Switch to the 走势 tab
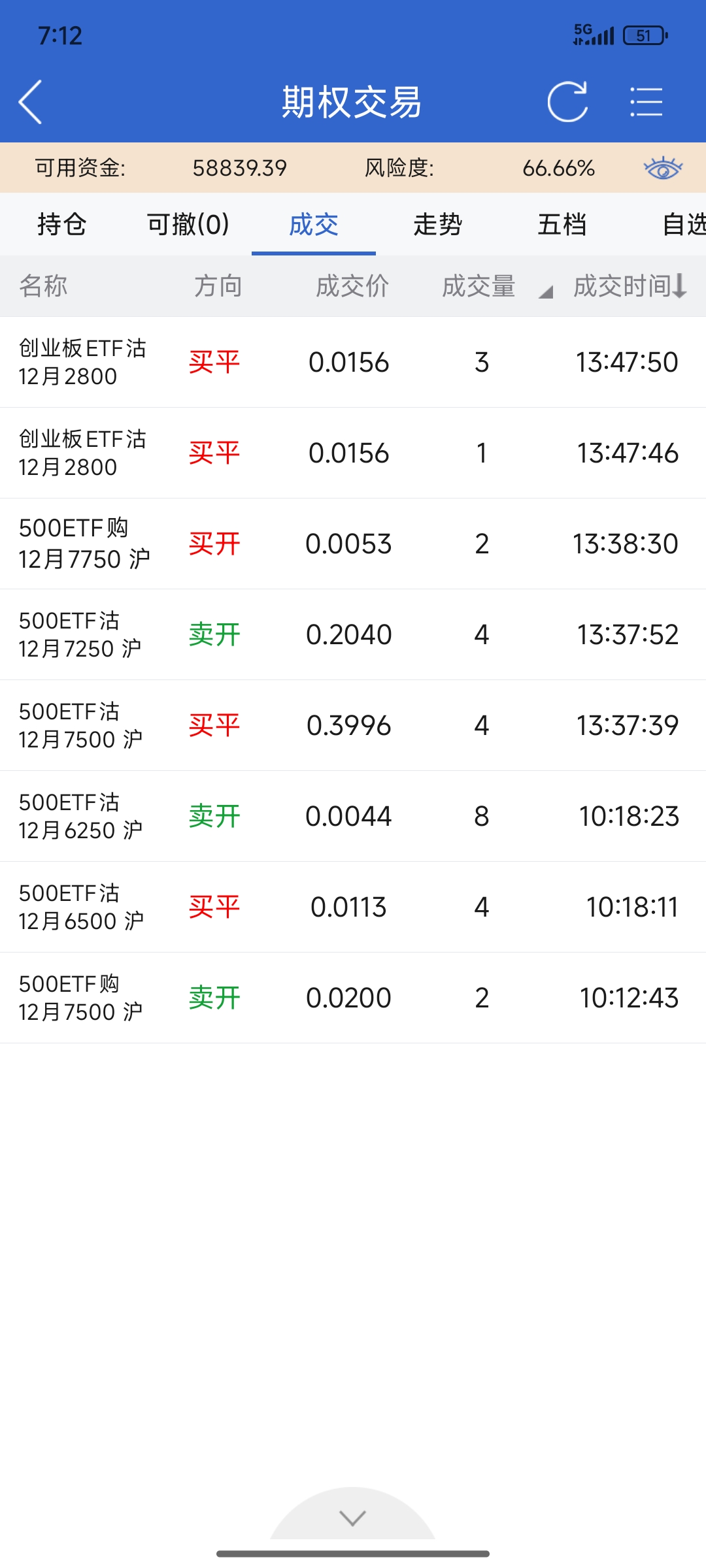This screenshot has height=1568, width=706. pyautogui.click(x=438, y=224)
